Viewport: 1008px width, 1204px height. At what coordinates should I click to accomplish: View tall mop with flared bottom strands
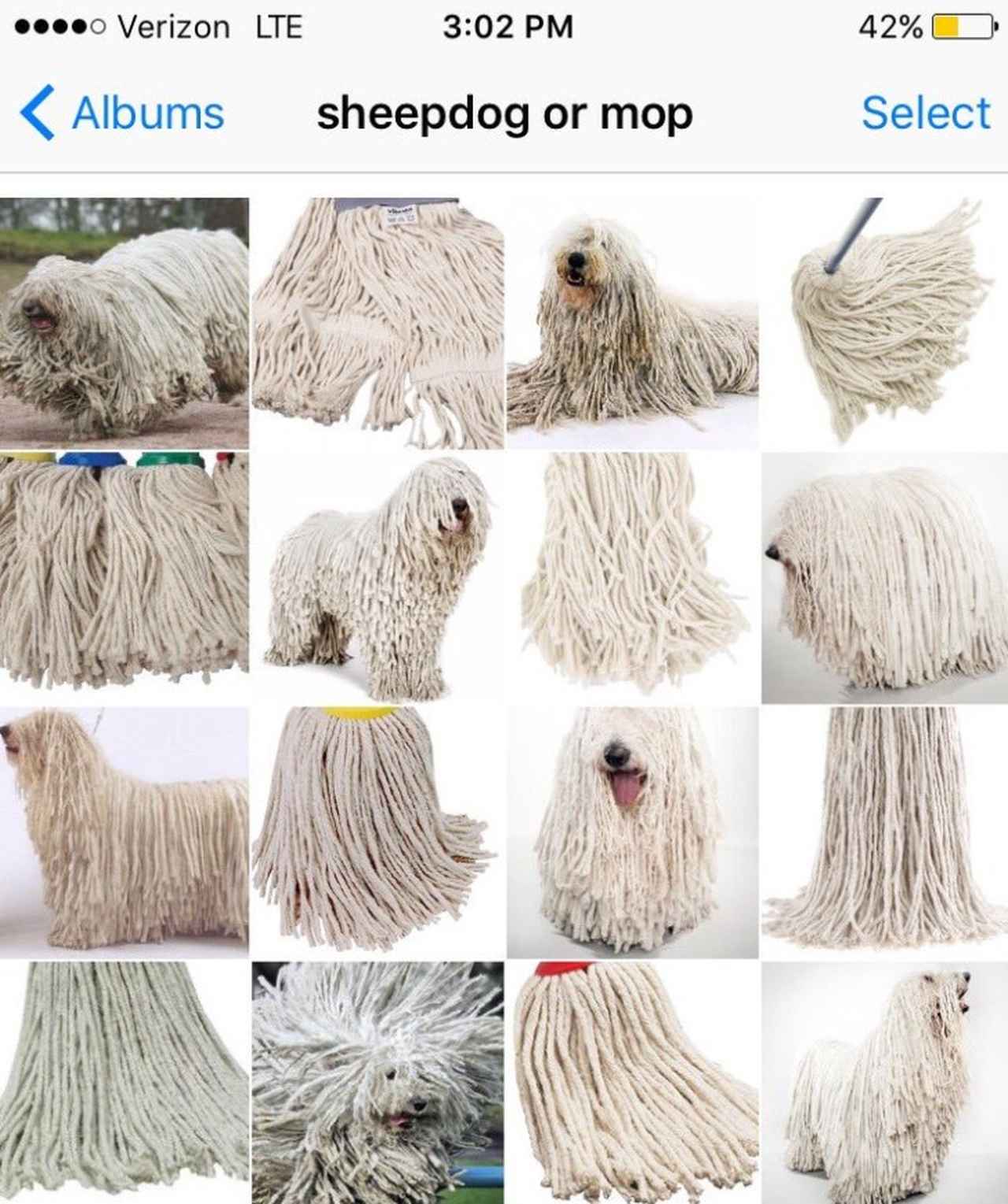pos(884,832)
